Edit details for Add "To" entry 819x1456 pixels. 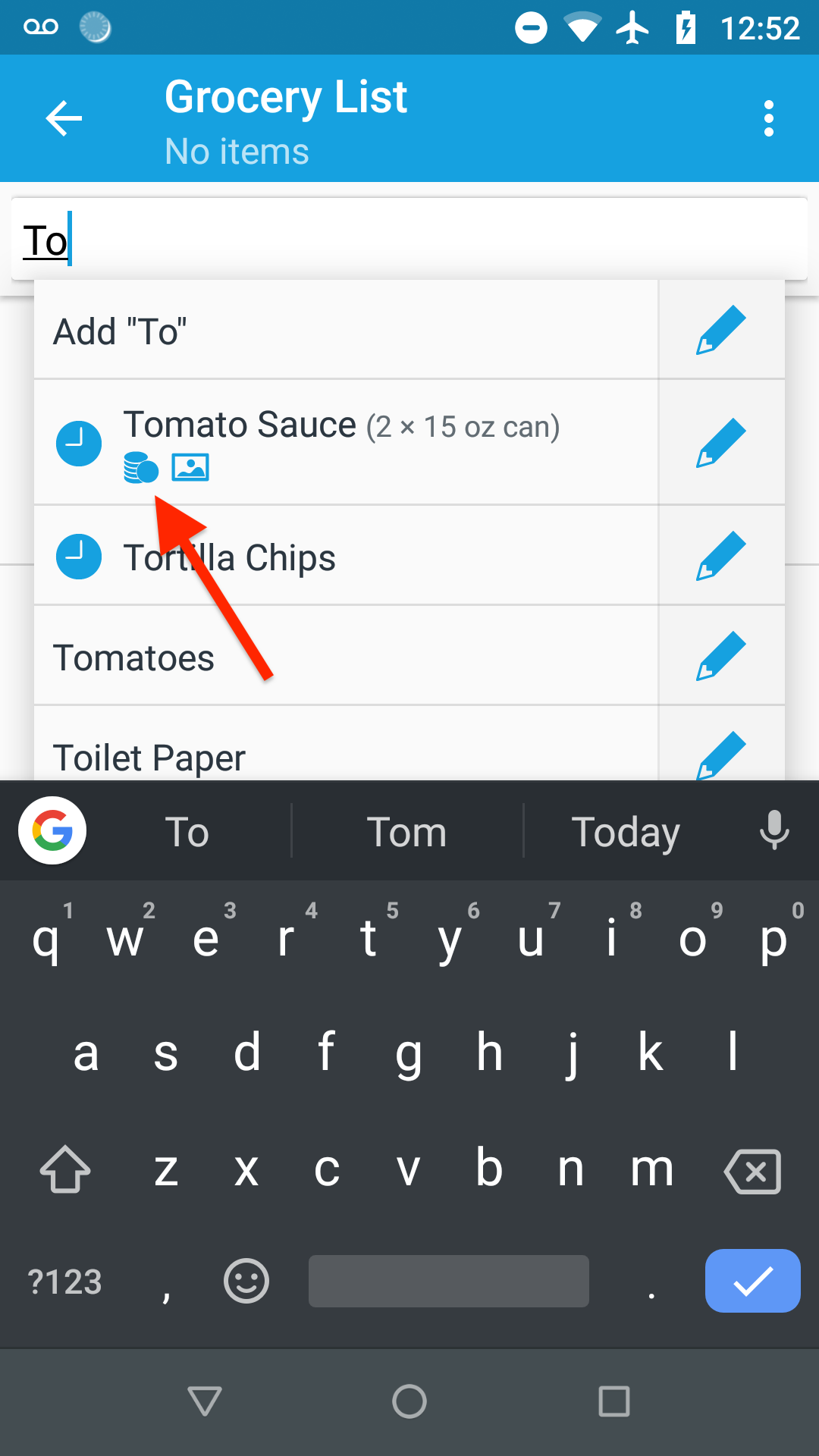pos(721,330)
